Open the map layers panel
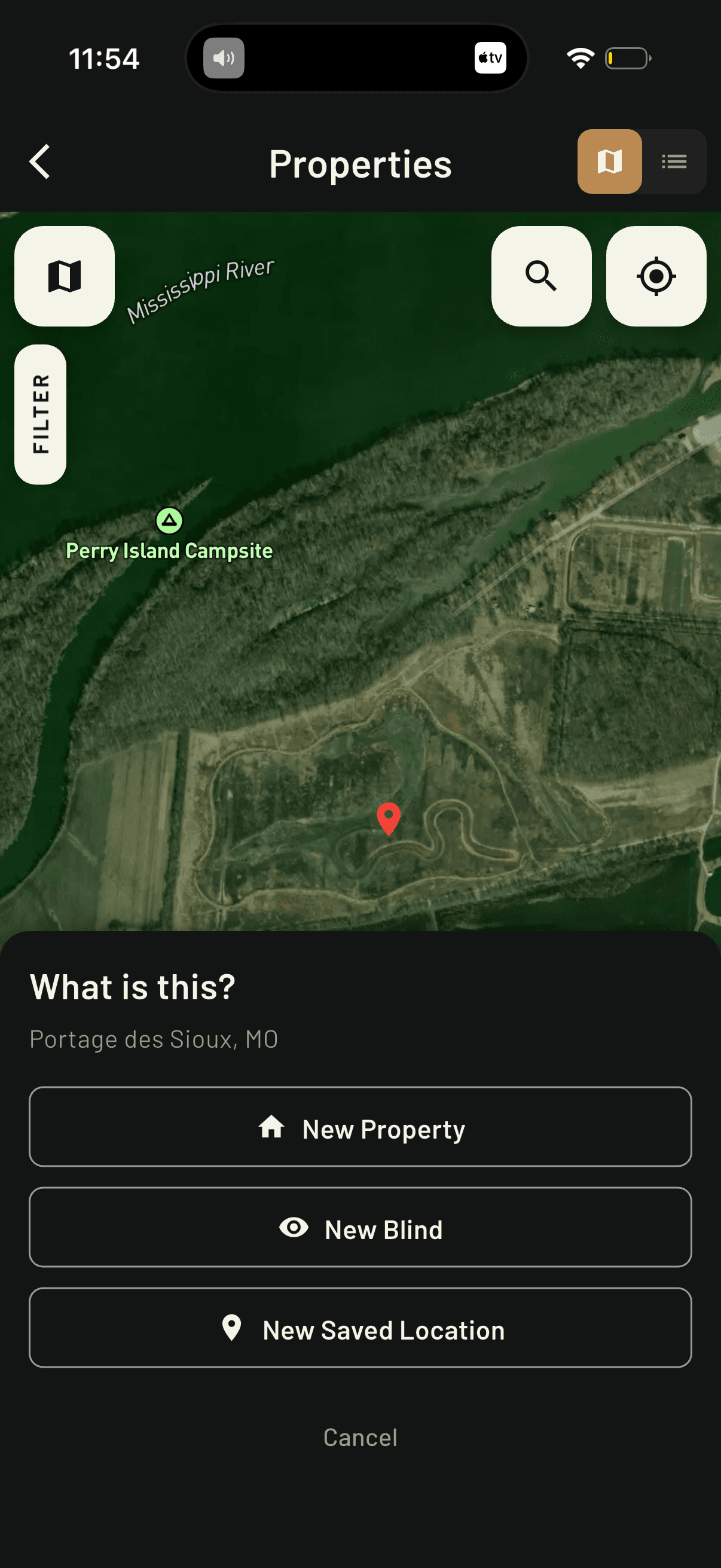This screenshot has height=1568, width=721. [x=63, y=277]
